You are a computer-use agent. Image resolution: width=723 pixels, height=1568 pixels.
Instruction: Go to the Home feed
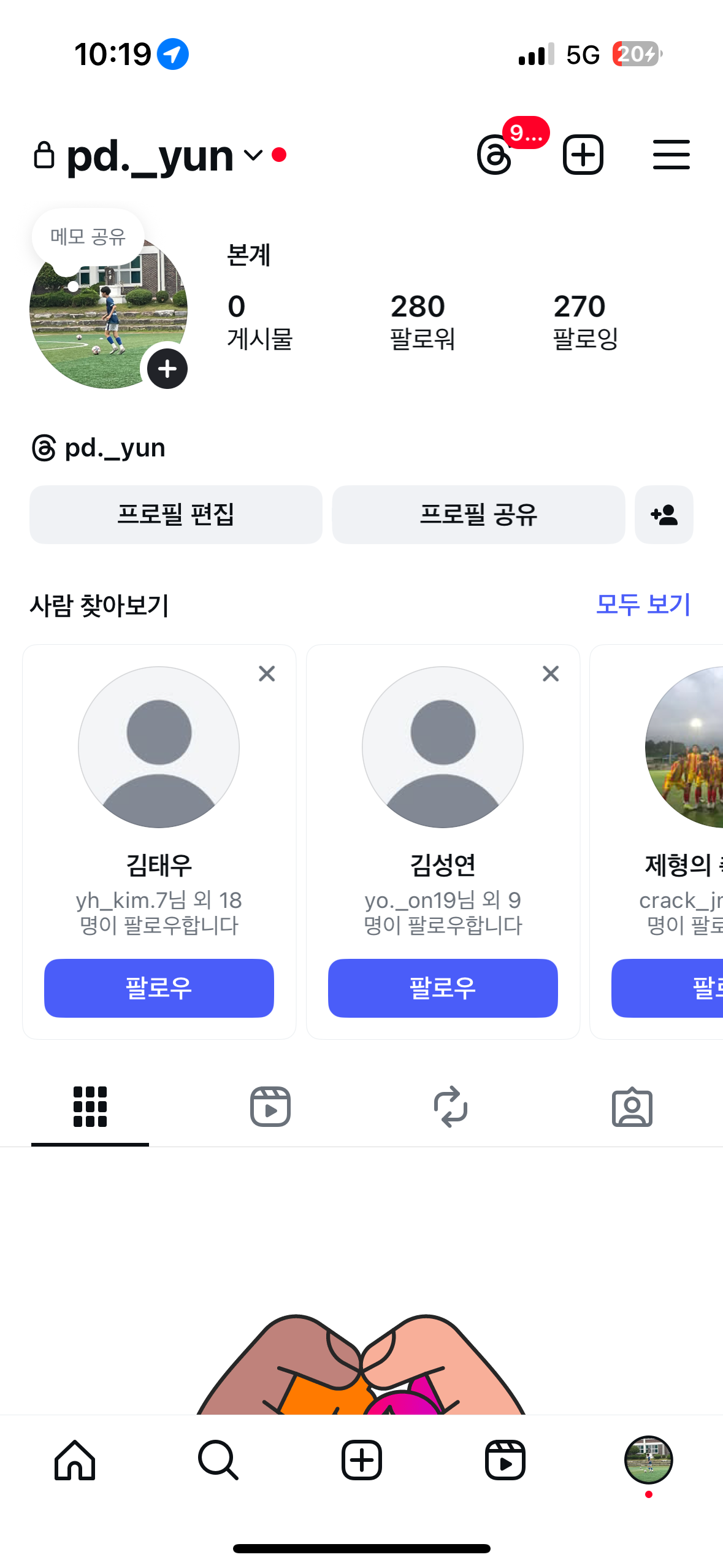click(75, 1460)
